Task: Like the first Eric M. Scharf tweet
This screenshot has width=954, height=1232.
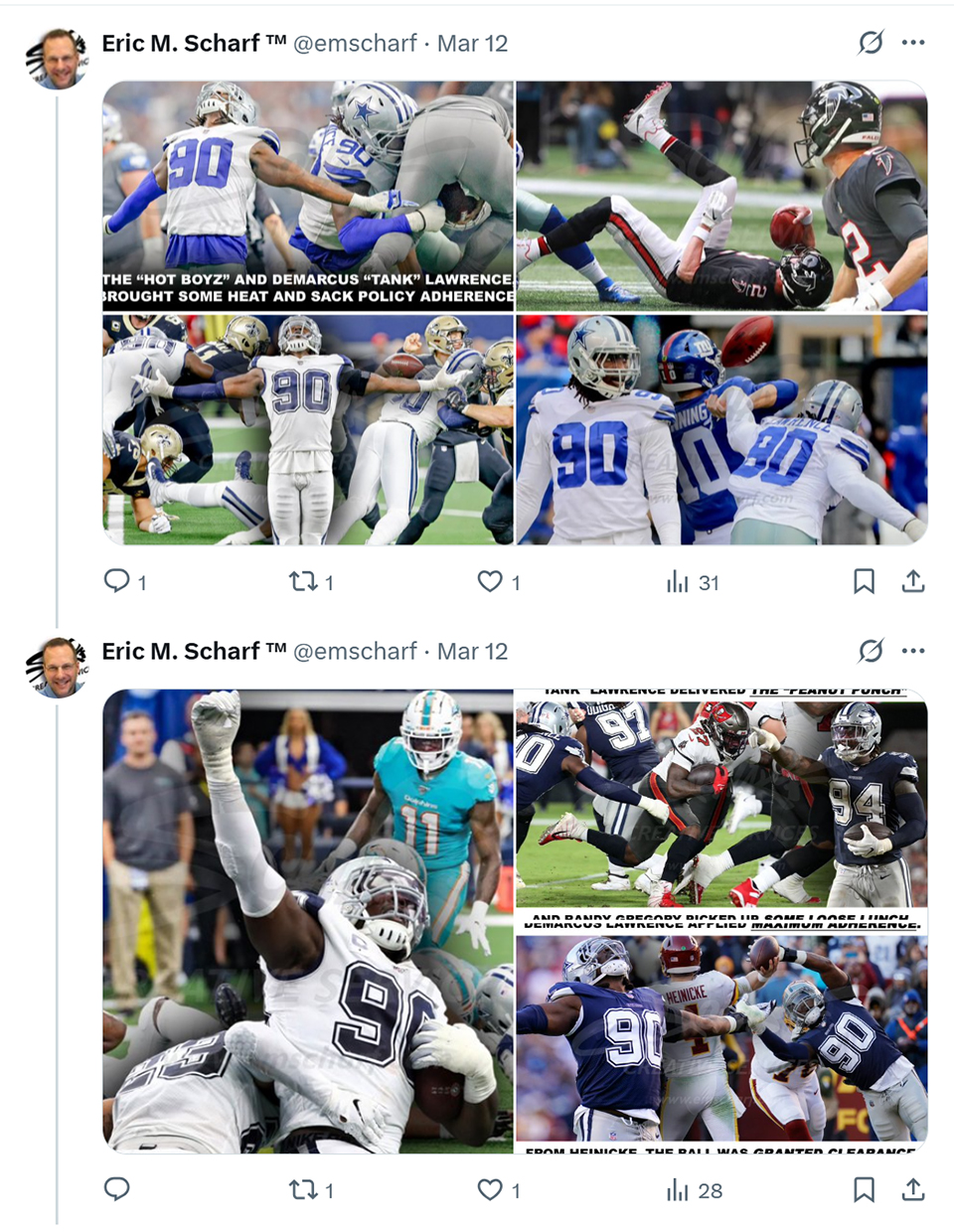Action: 490,581
